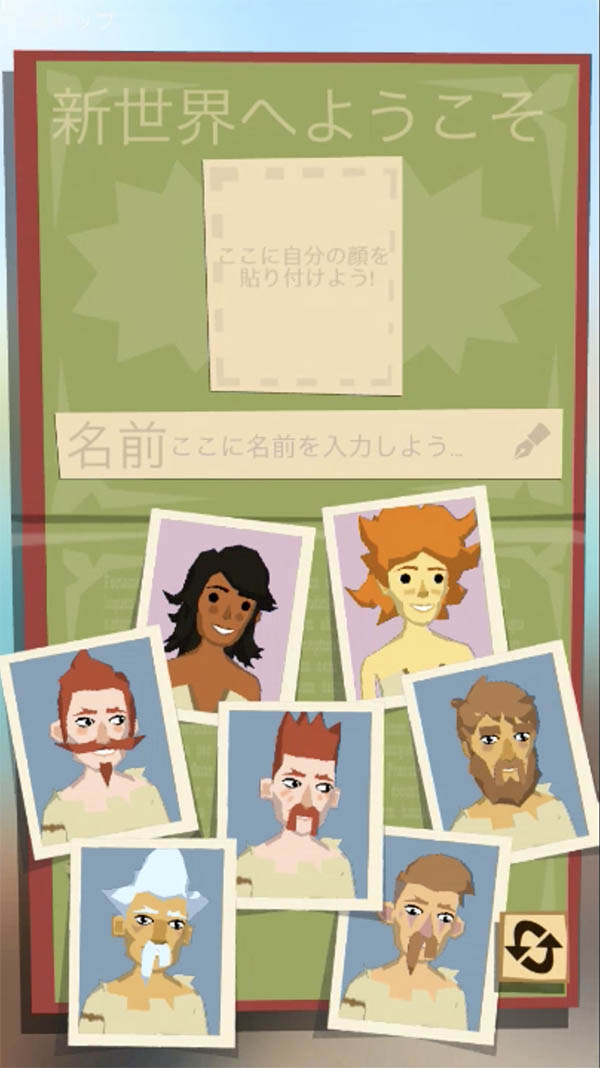This screenshot has height=1068, width=600.
Task: Choose the orange spiky-haired portrait
Action: pos(408,596)
